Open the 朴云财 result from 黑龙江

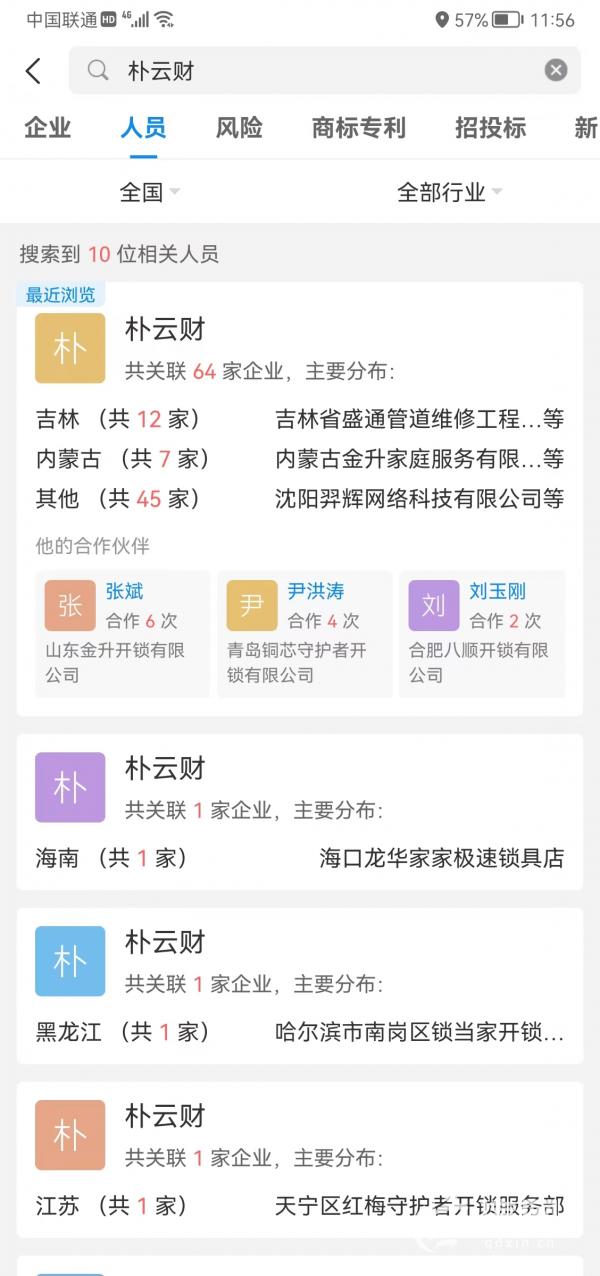coord(300,986)
